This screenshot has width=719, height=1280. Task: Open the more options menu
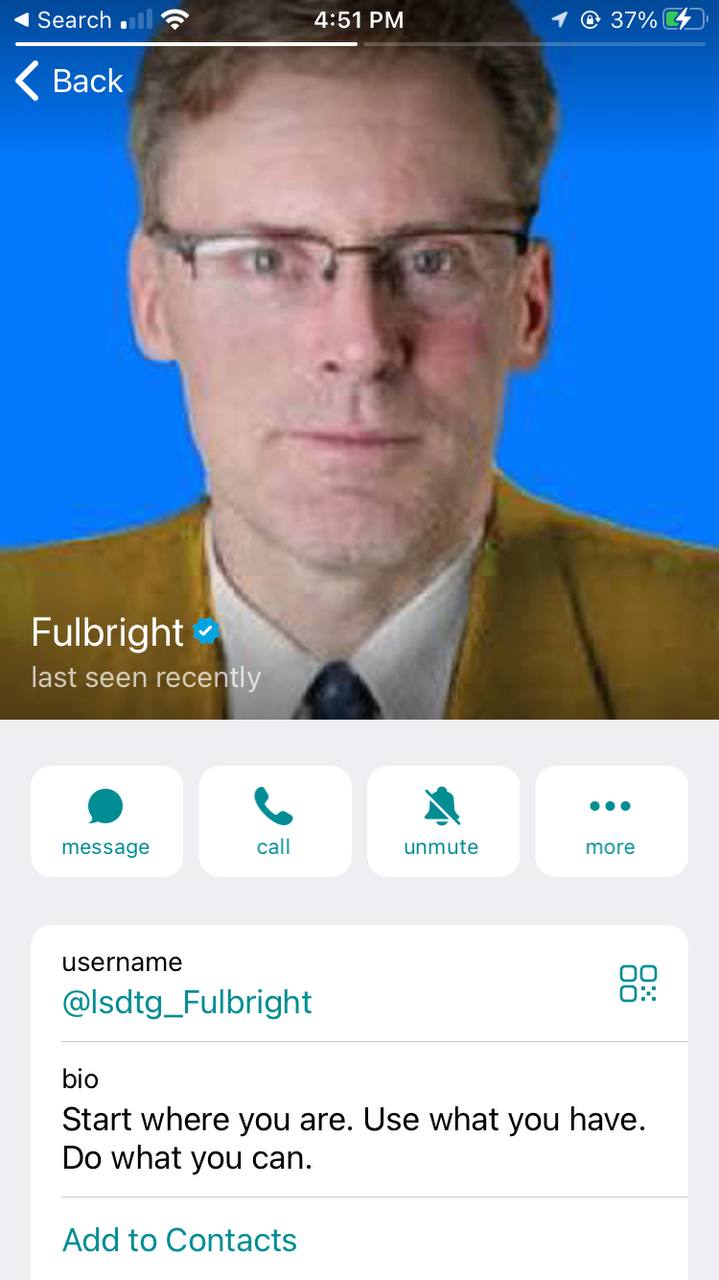pos(611,821)
